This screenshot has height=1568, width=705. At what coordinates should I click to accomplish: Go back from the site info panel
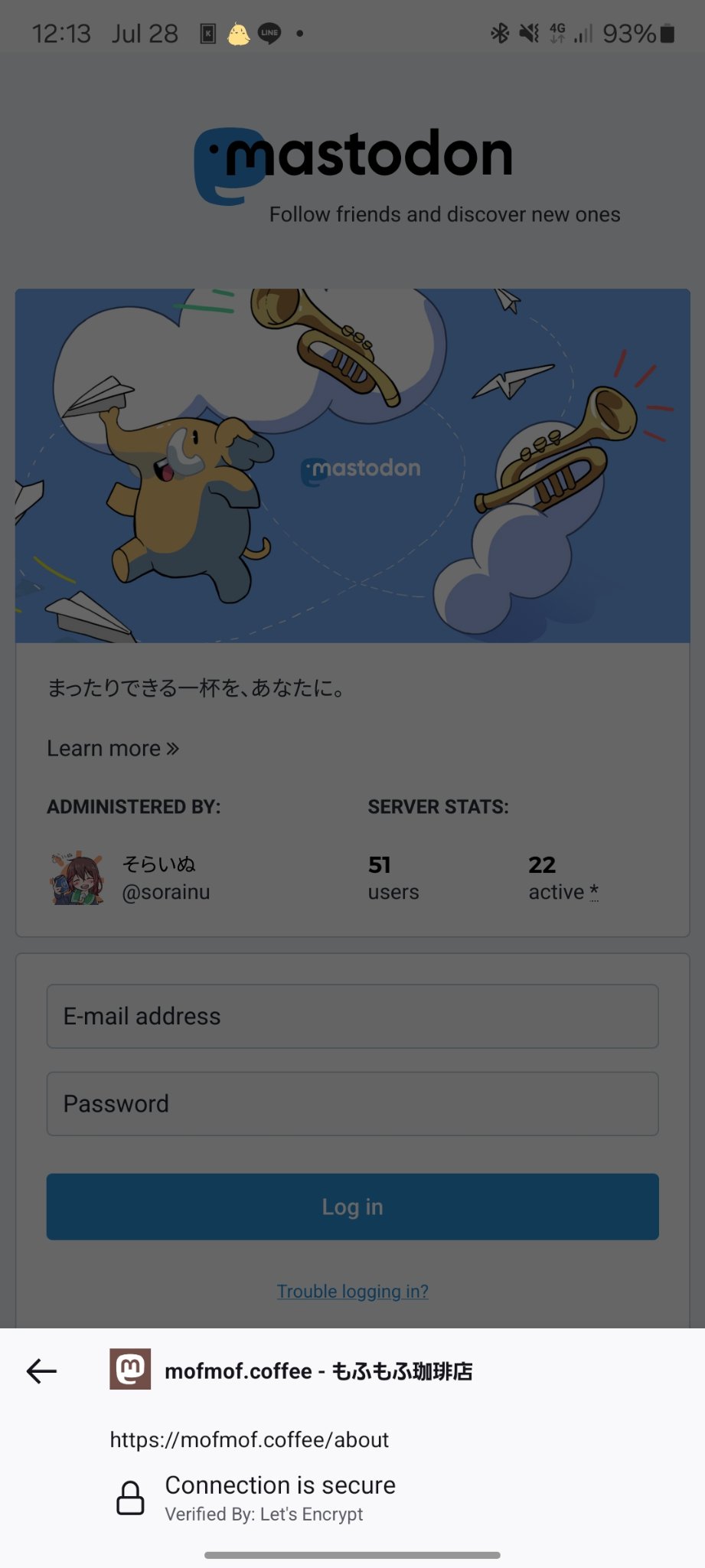[42, 1370]
